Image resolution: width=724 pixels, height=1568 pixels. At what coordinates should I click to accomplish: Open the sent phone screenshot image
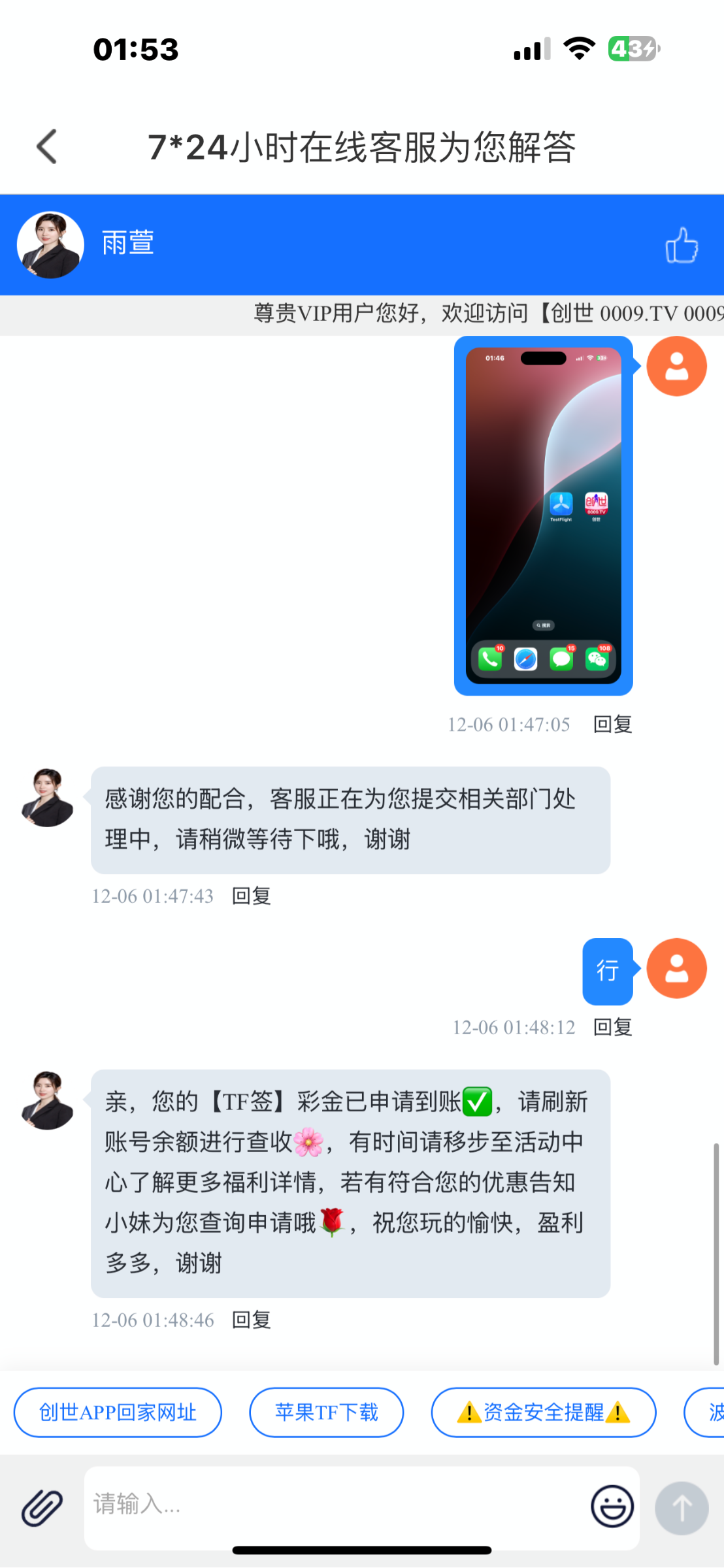[543, 515]
